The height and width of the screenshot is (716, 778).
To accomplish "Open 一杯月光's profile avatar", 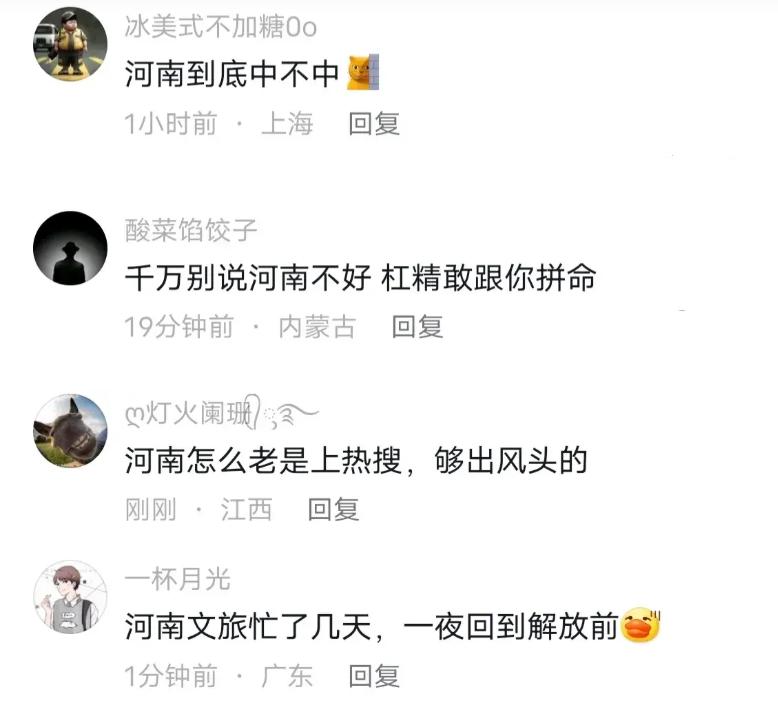I will 70,597.
